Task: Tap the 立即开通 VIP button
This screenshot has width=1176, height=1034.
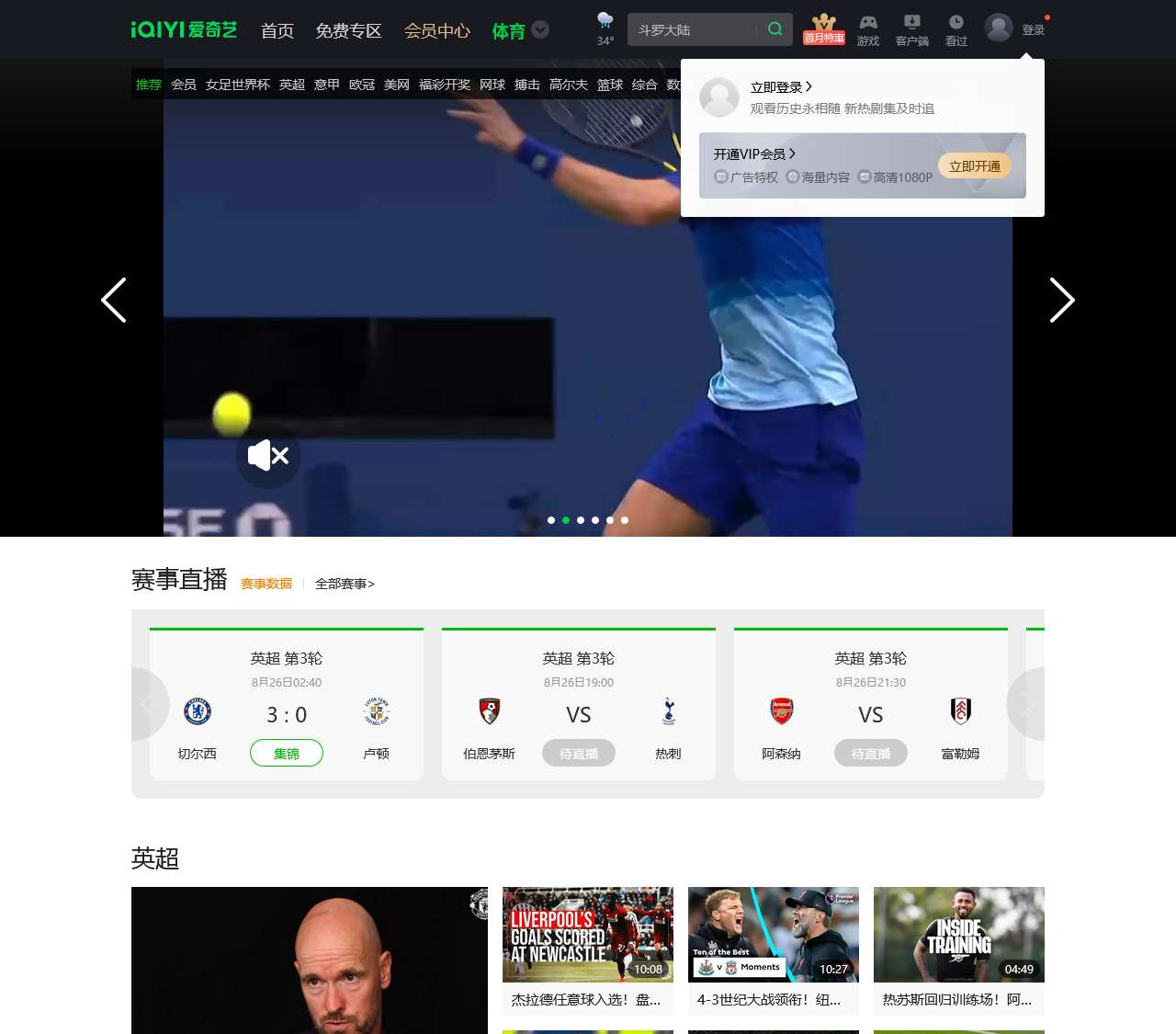Action: point(974,166)
